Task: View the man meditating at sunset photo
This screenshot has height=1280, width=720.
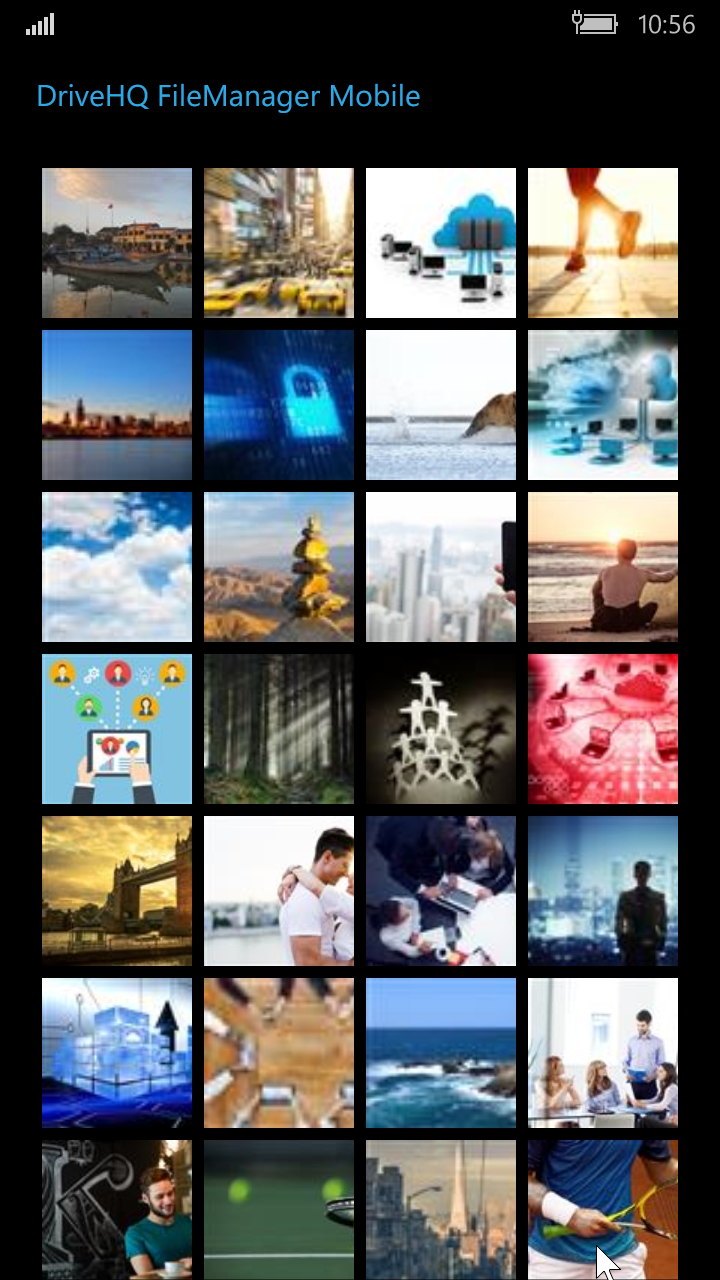Action: click(602, 566)
